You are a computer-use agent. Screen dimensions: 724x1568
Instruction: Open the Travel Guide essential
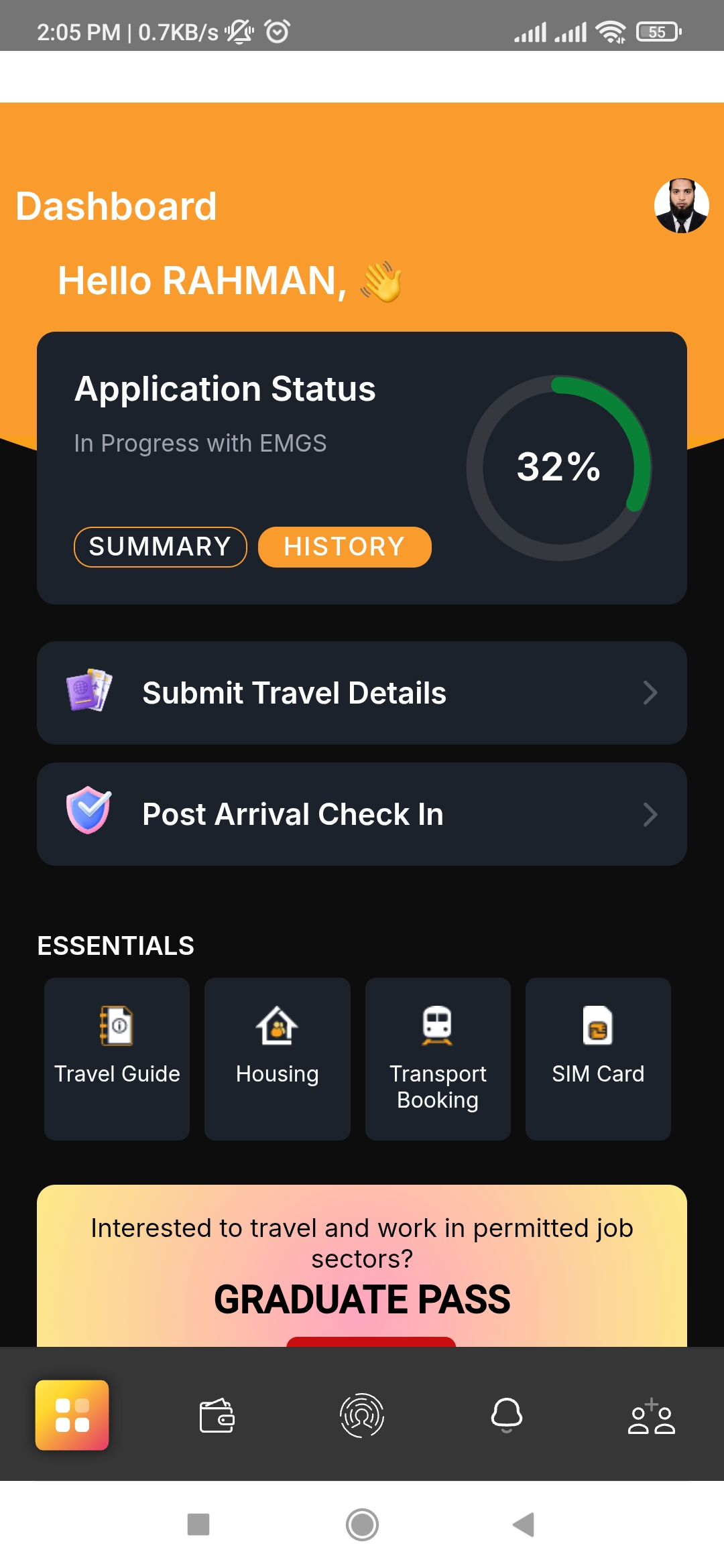[x=117, y=1059]
